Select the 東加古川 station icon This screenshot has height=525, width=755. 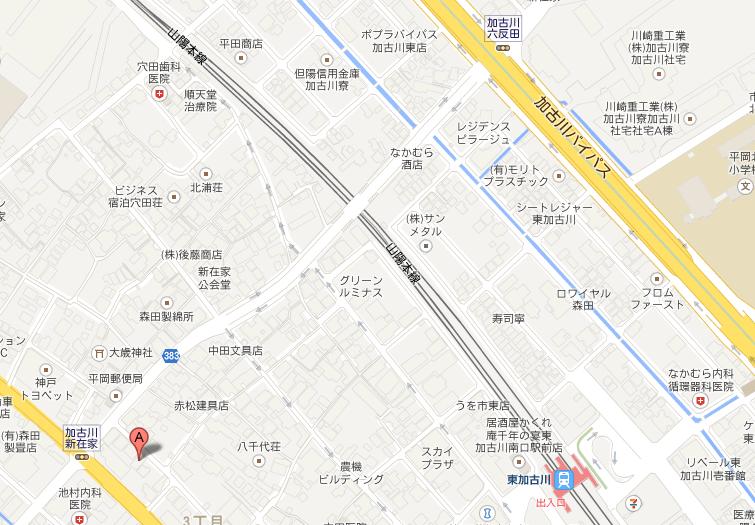tap(564, 479)
